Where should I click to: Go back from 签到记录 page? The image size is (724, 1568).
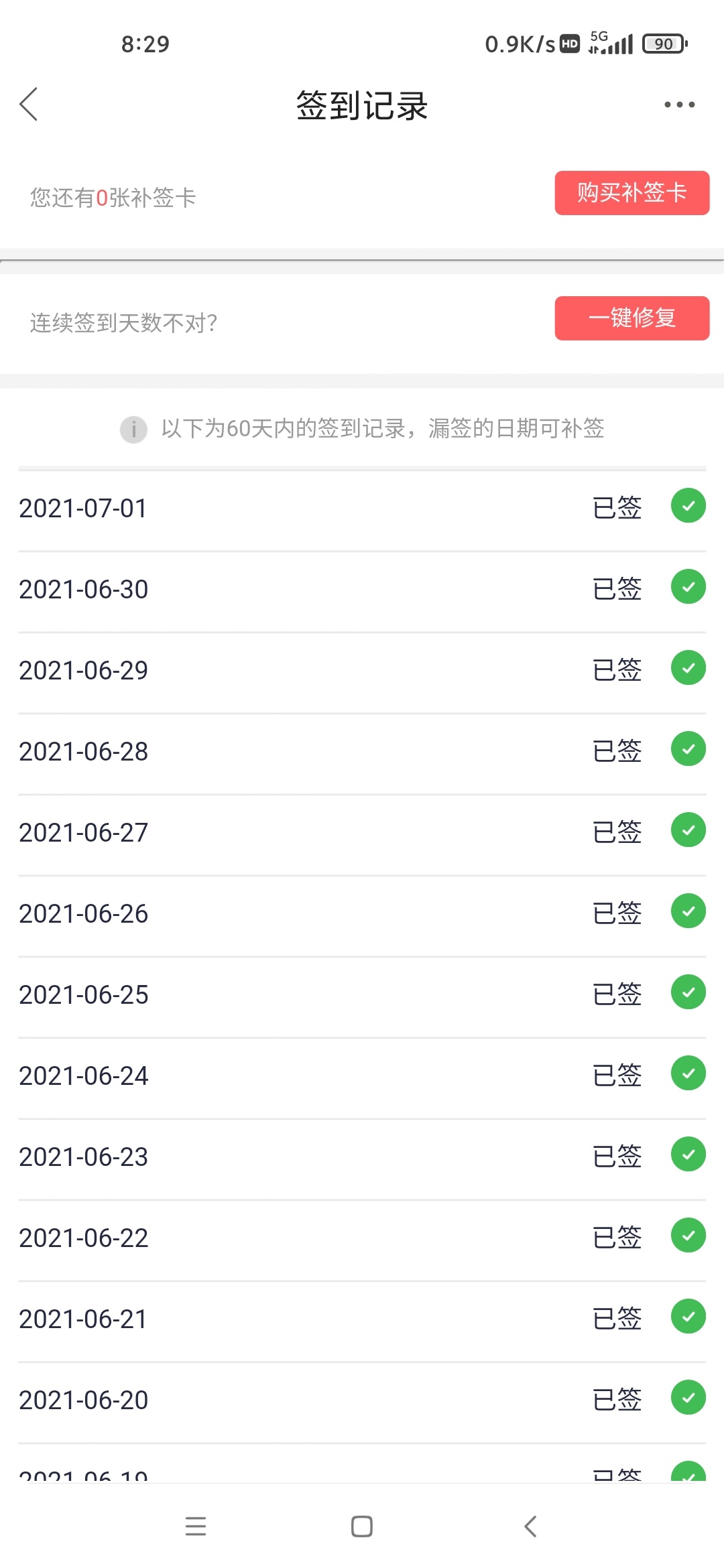click(x=28, y=105)
